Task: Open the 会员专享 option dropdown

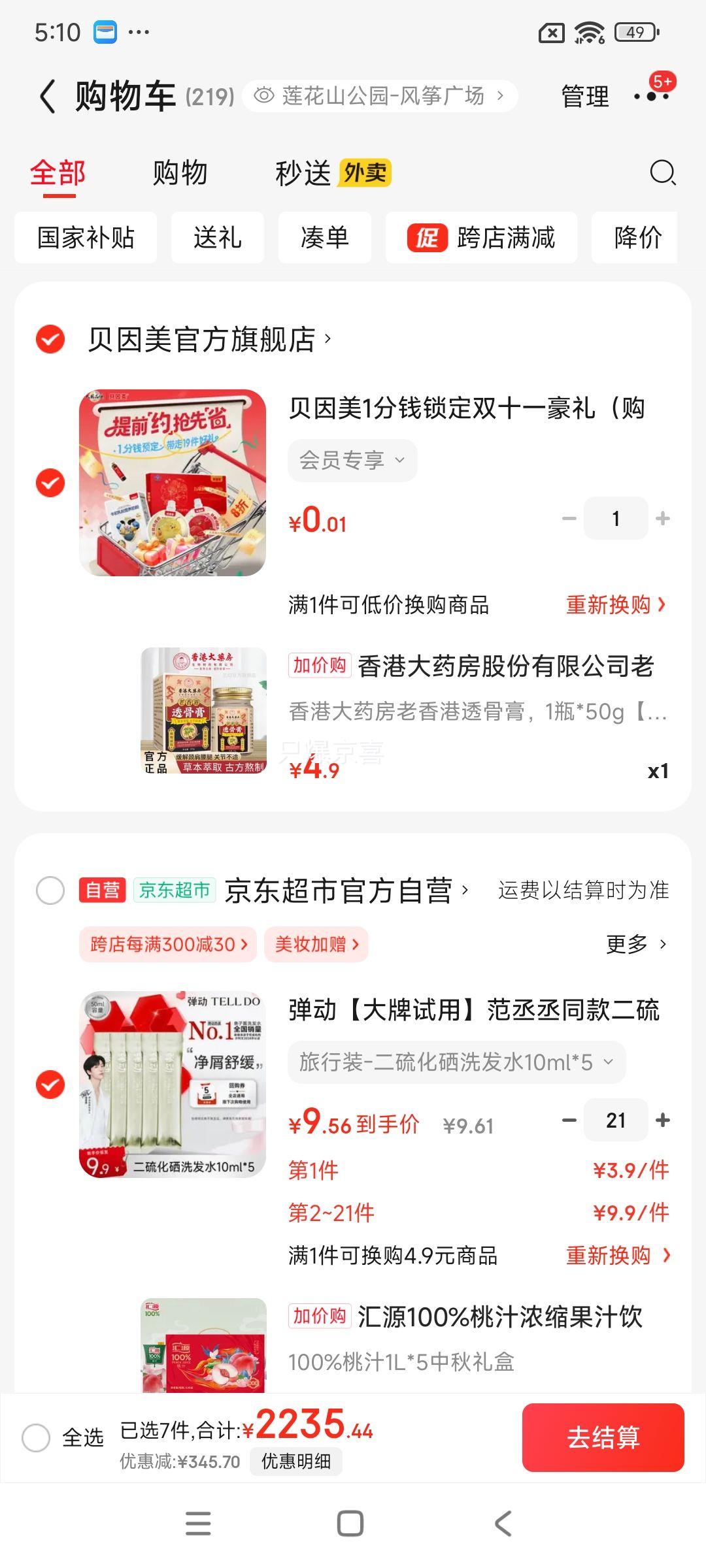Action: [352, 461]
